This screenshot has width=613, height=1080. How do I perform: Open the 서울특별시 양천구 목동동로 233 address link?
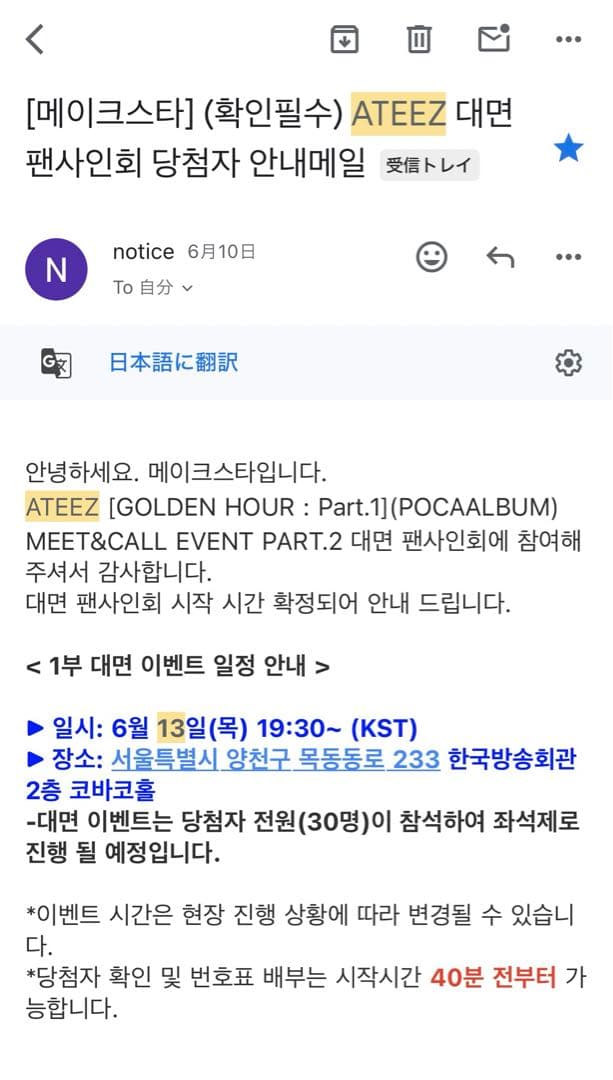coord(275,759)
